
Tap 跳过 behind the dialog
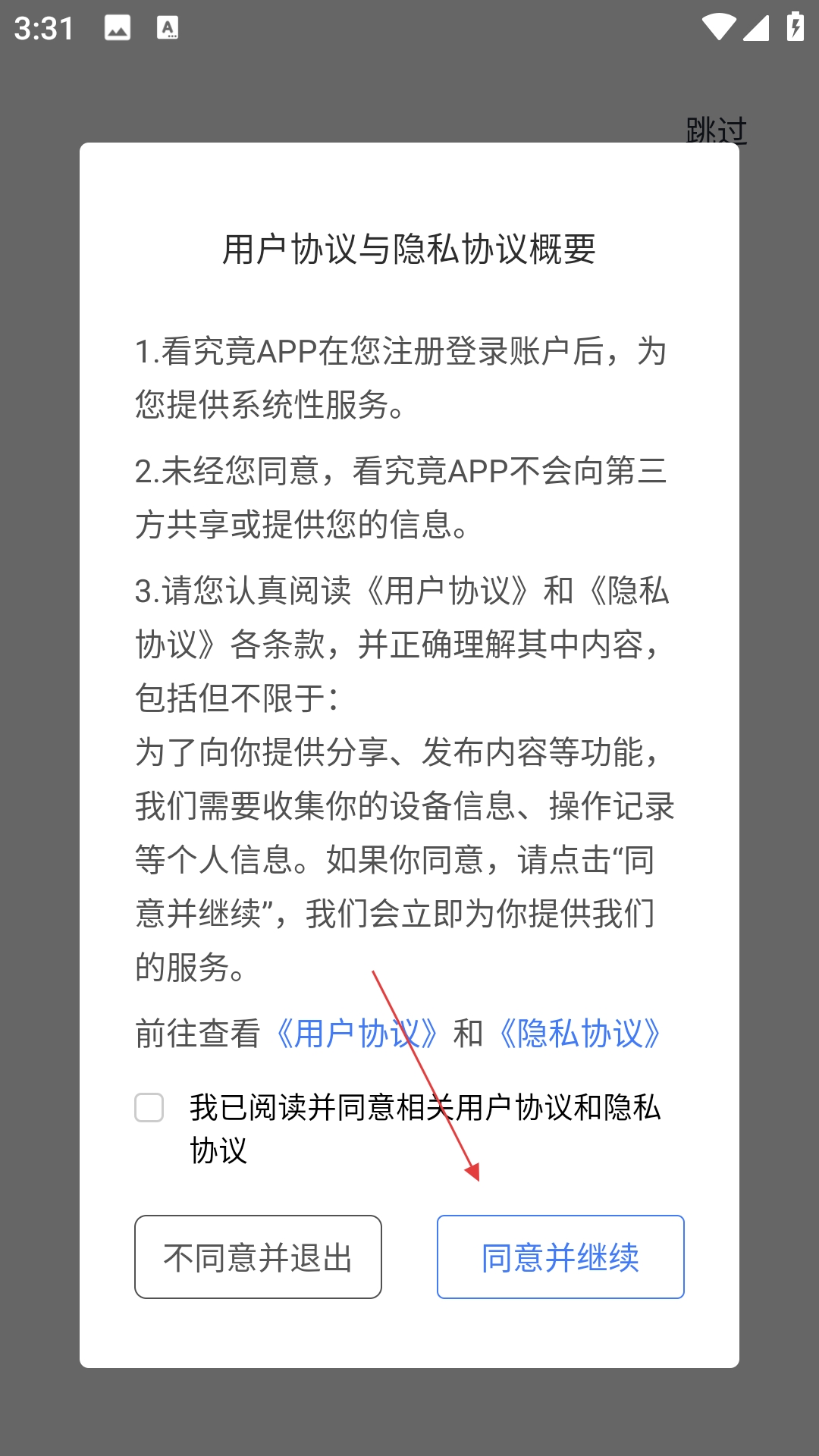click(x=717, y=130)
